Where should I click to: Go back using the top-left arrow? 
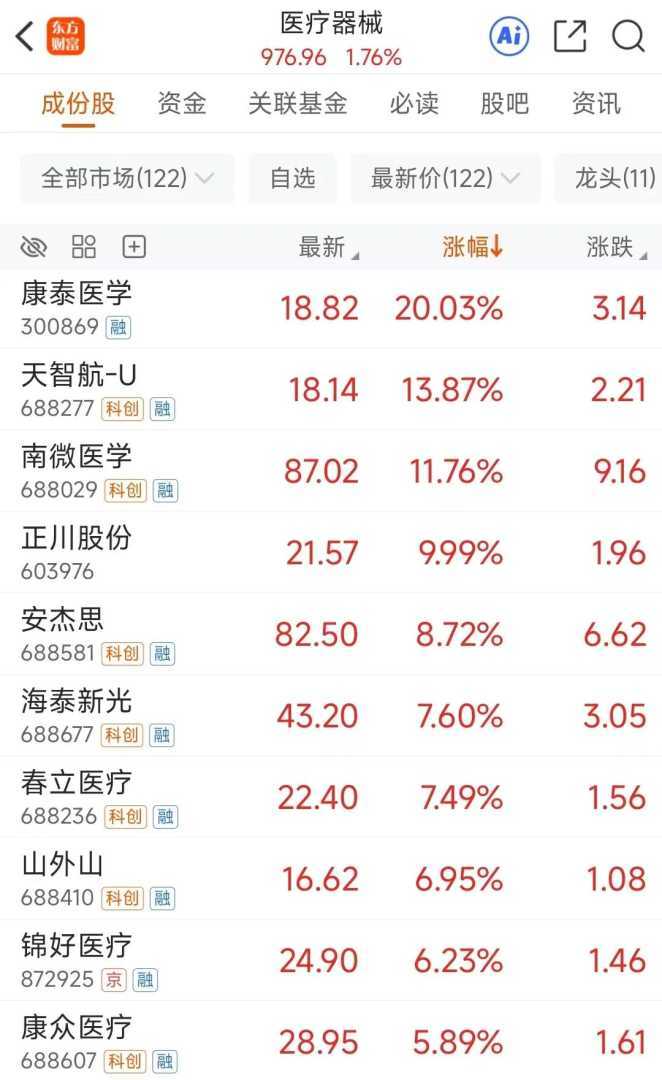(25, 37)
